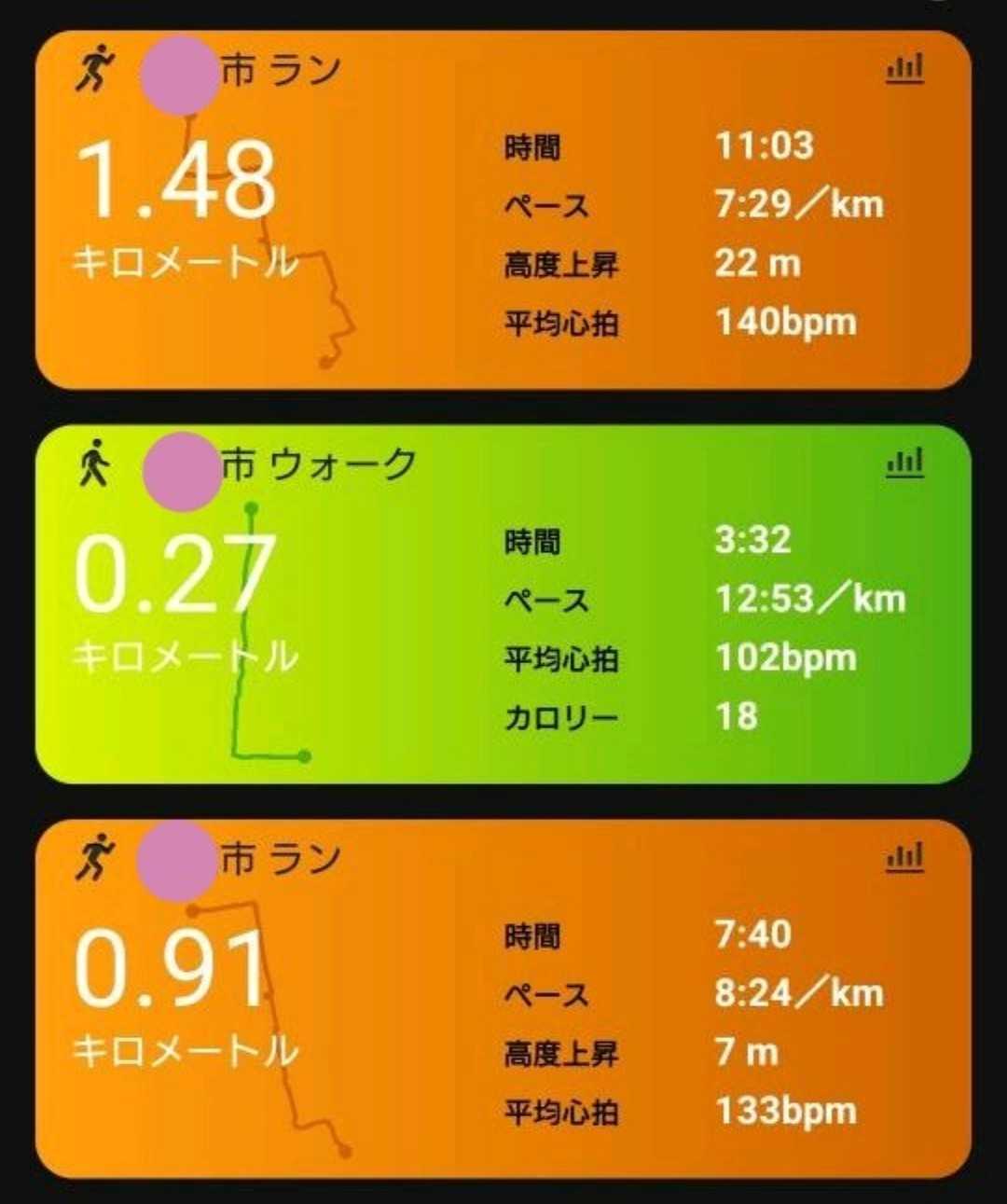View stats chart for the 0.27 km walk
Viewport: 1007px width, 1204px height.
coord(904,463)
